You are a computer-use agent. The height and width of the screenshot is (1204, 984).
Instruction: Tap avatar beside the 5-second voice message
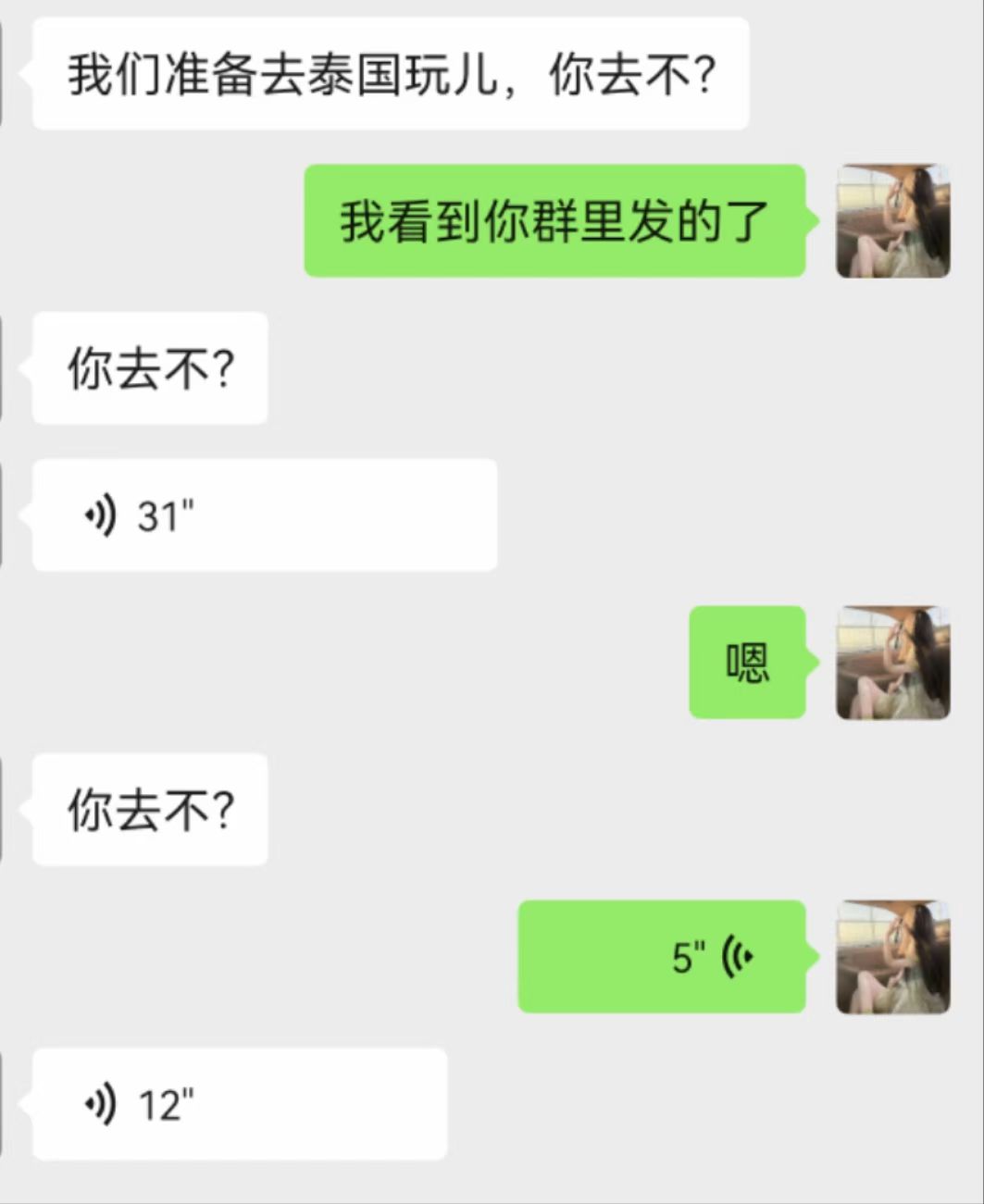point(892,956)
